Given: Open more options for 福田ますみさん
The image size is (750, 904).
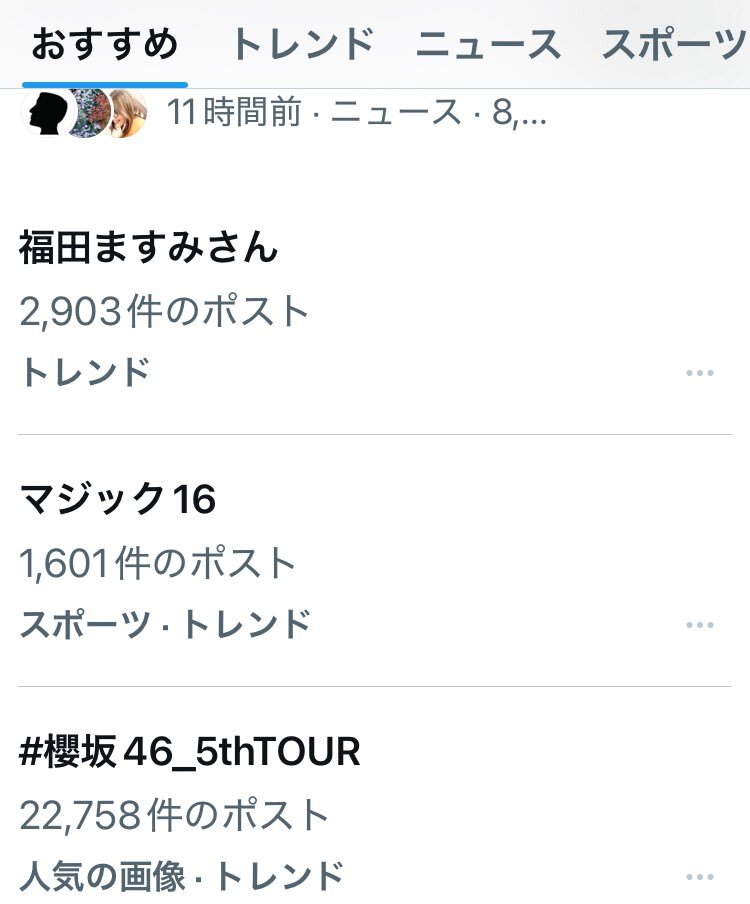Looking at the screenshot, I should (700, 373).
